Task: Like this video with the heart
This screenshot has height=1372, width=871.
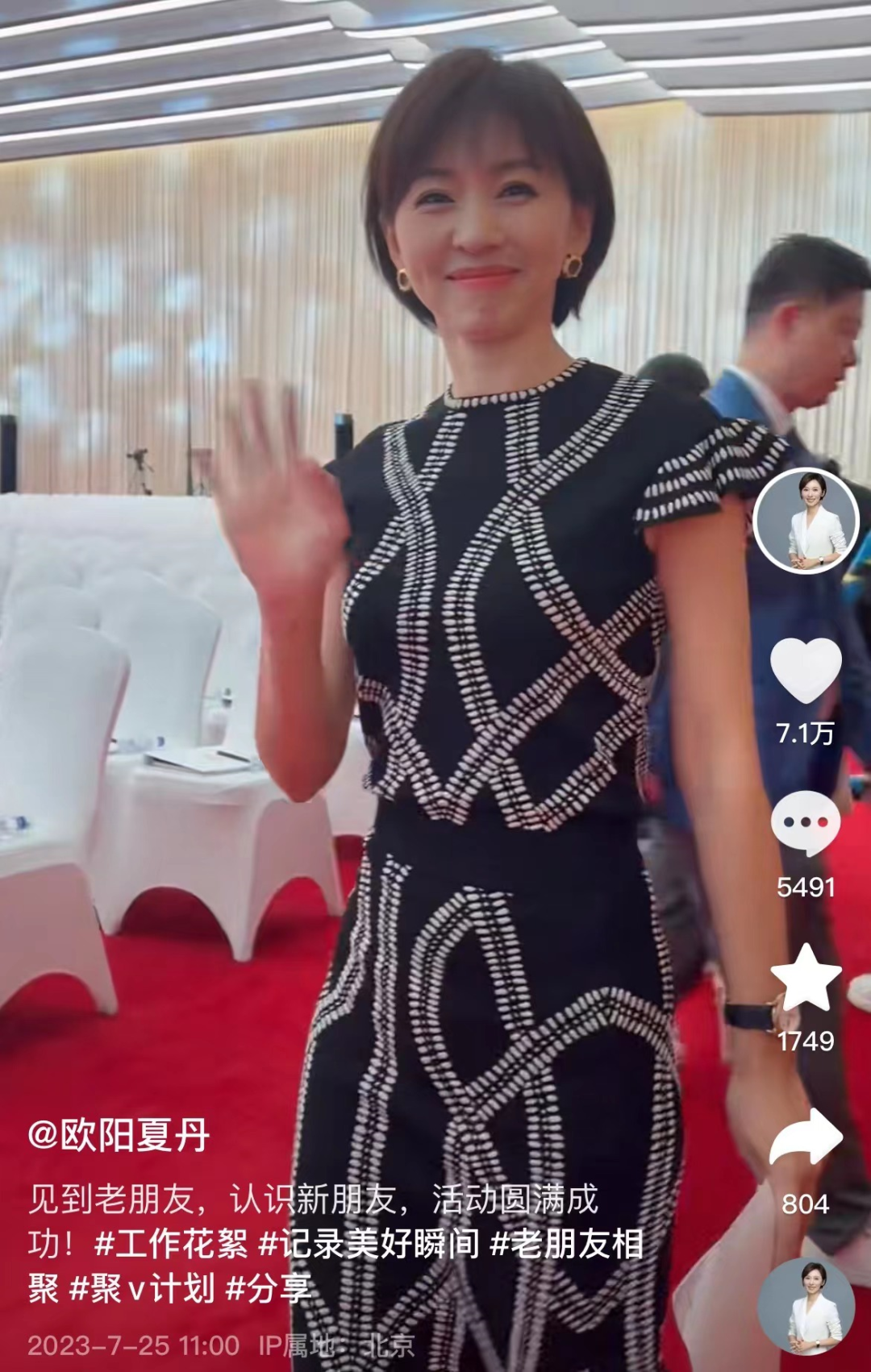Action: (x=806, y=669)
